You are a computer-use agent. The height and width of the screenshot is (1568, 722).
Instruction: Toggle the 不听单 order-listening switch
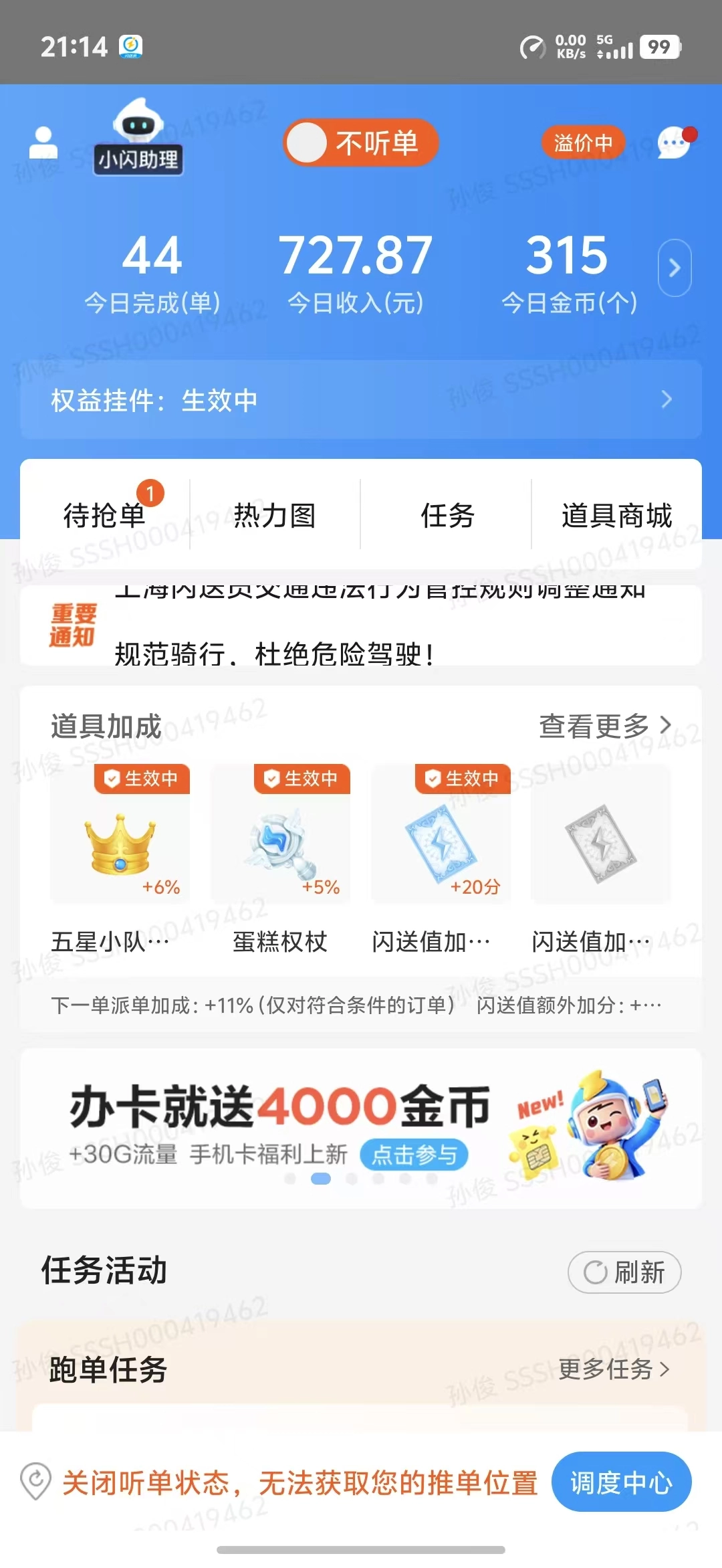(360, 142)
